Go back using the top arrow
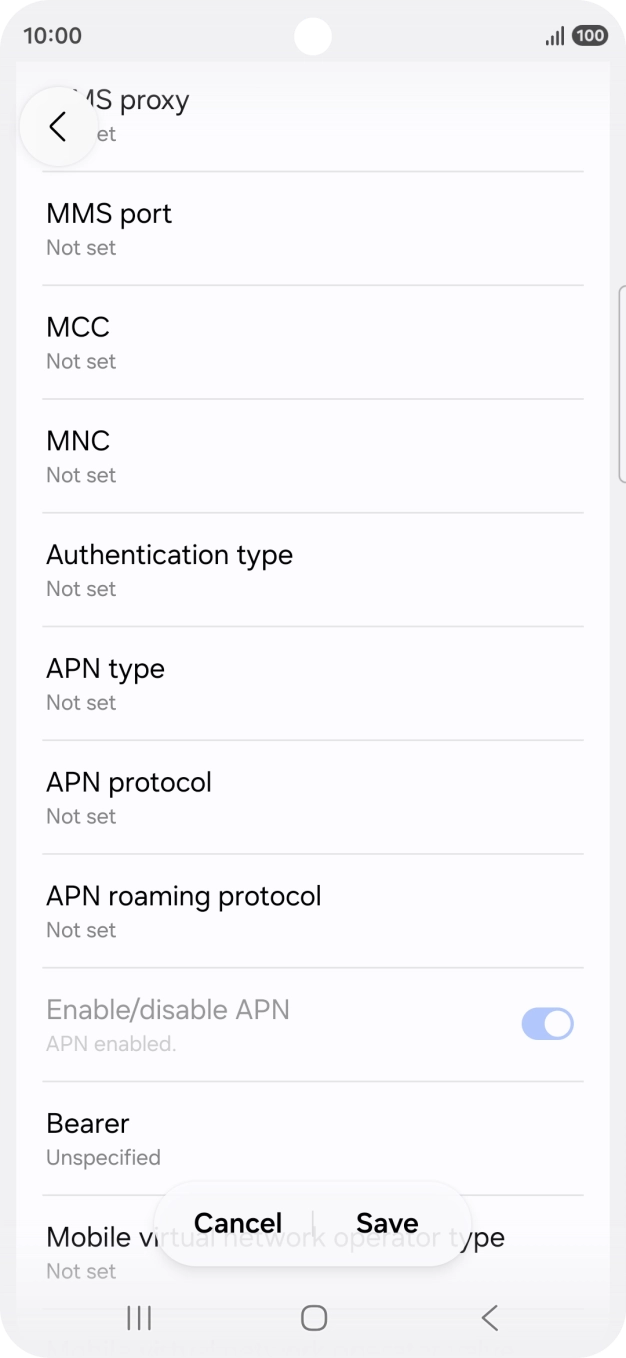 [58, 127]
